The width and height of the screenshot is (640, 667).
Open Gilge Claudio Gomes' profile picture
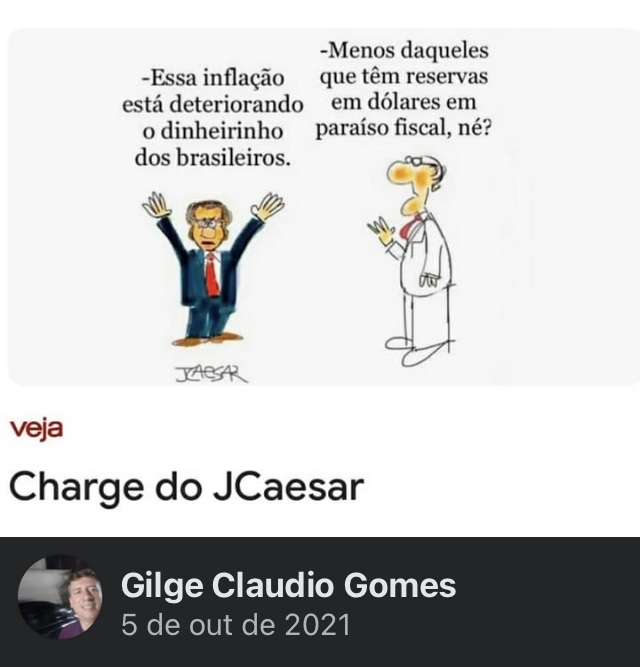[x=60, y=597]
